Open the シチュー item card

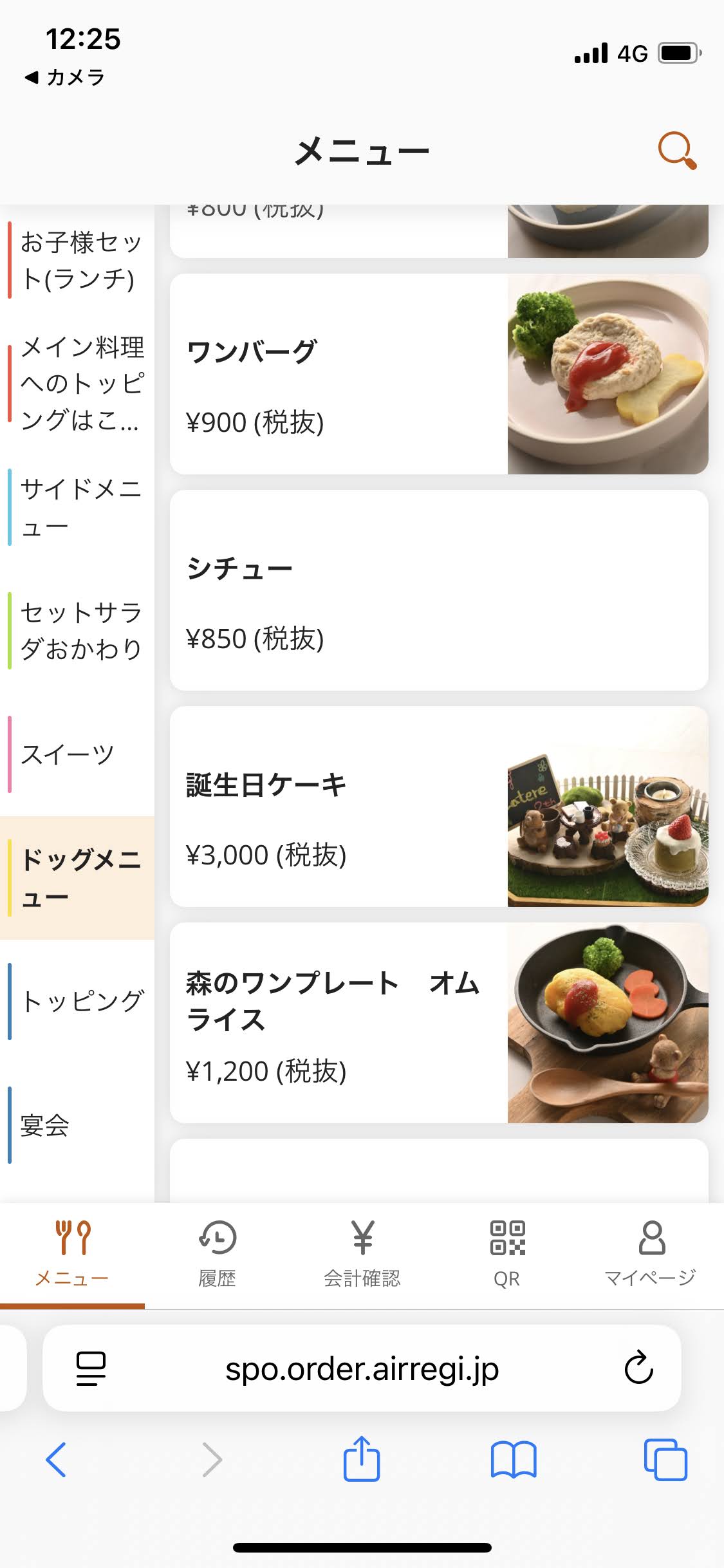coord(439,590)
